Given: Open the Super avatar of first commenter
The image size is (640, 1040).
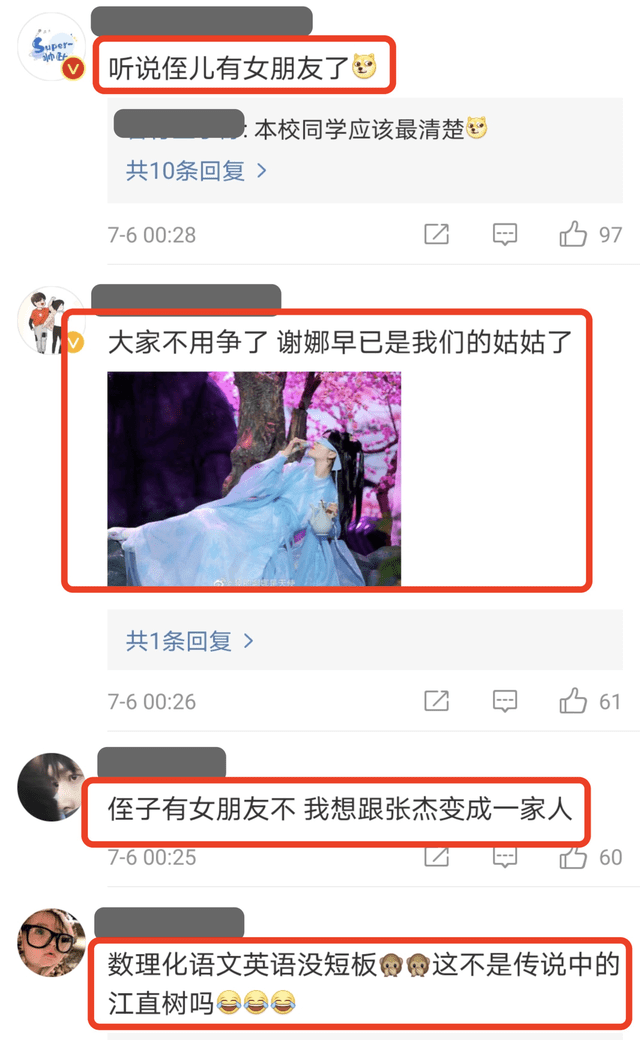Looking at the screenshot, I should [52, 48].
